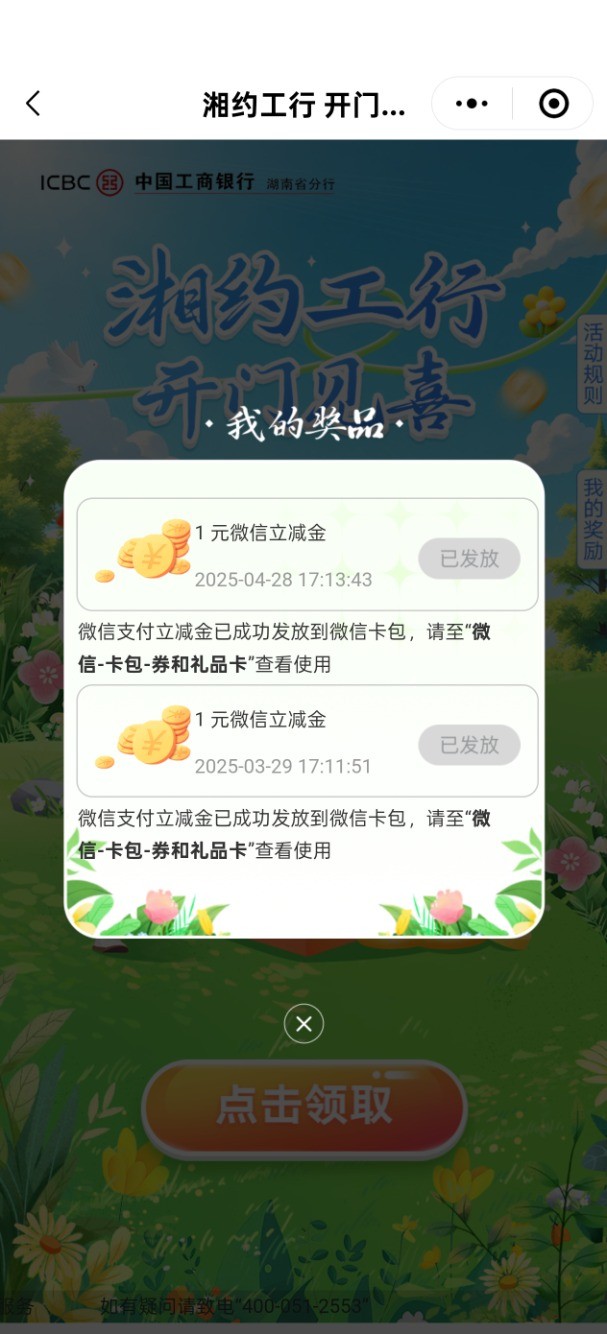Image resolution: width=607 pixels, height=1334 pixels.
Task: Open the 活动规则 side tab
Action: (x=593, y=363)
